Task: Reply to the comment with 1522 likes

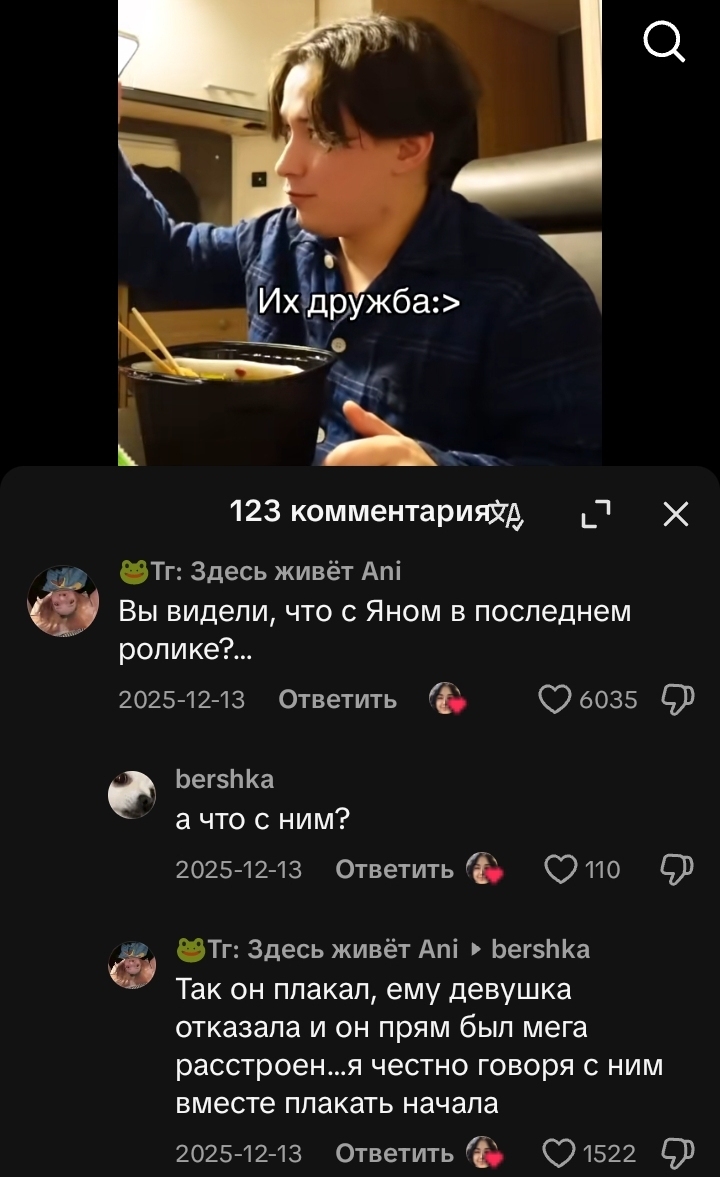Action: click(394, 1153)
